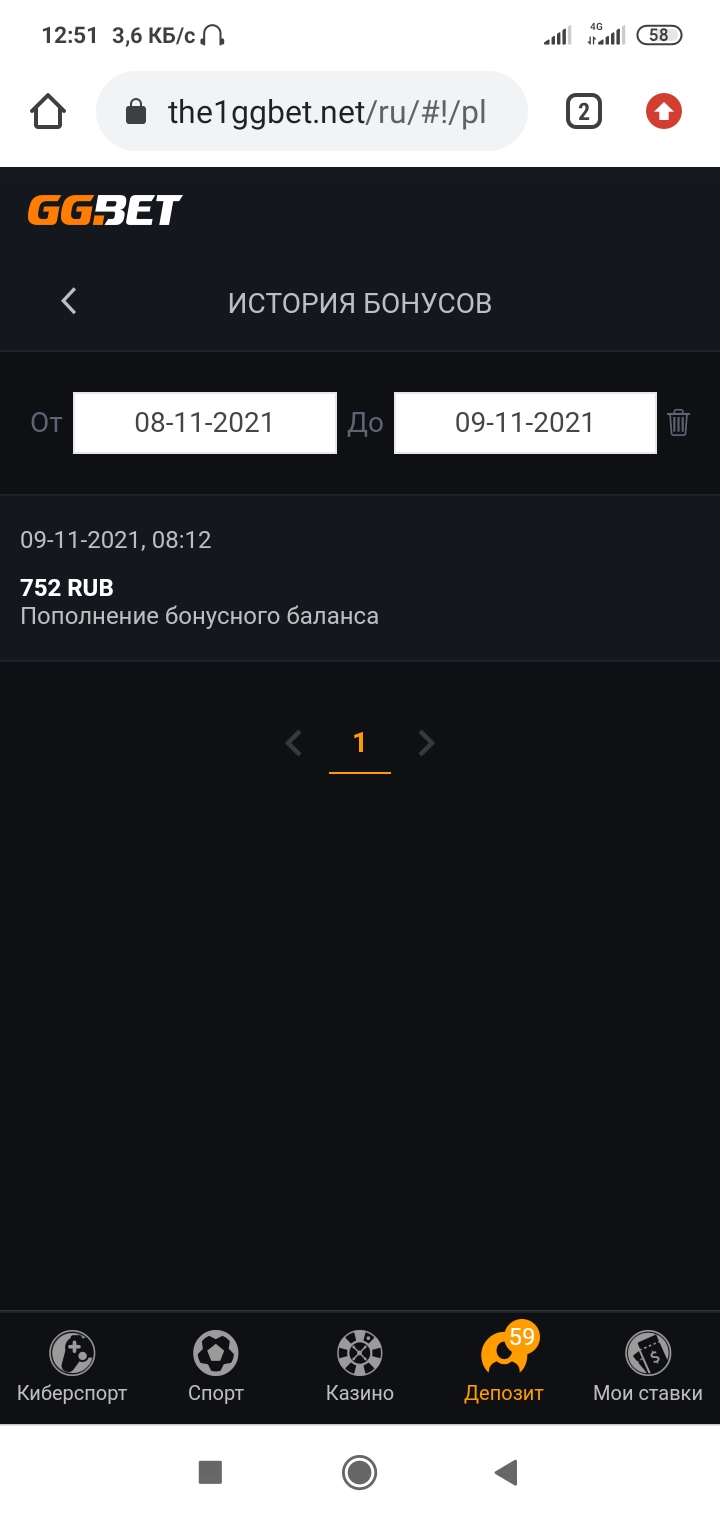The image size is (720, 1520).
Task: Open the До date field
Action: tap(525, 423)
